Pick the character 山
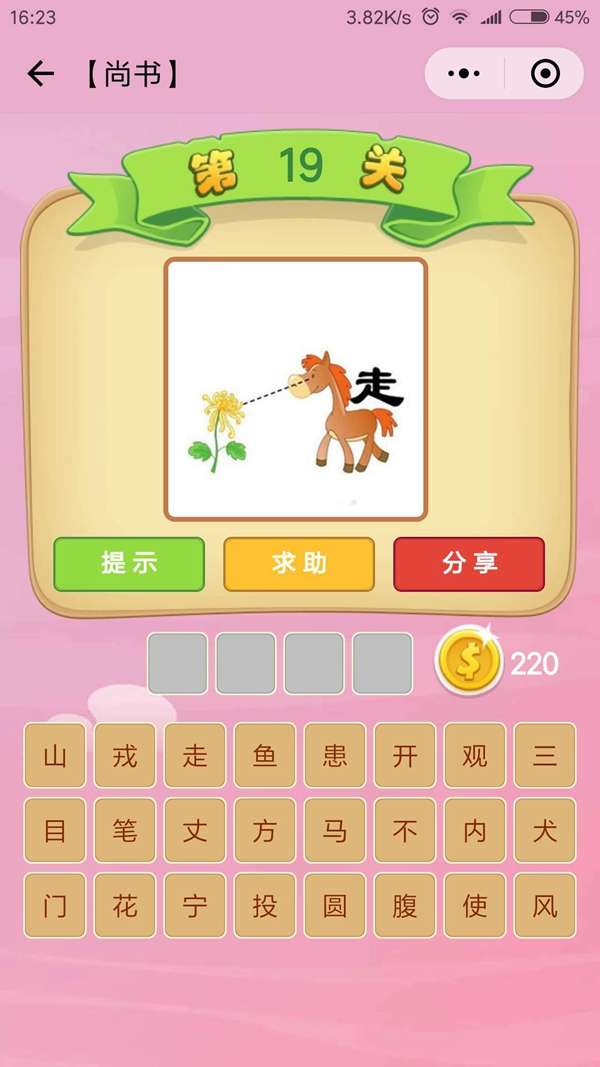The image size is (600, 1067). click(x=55, y=755)
